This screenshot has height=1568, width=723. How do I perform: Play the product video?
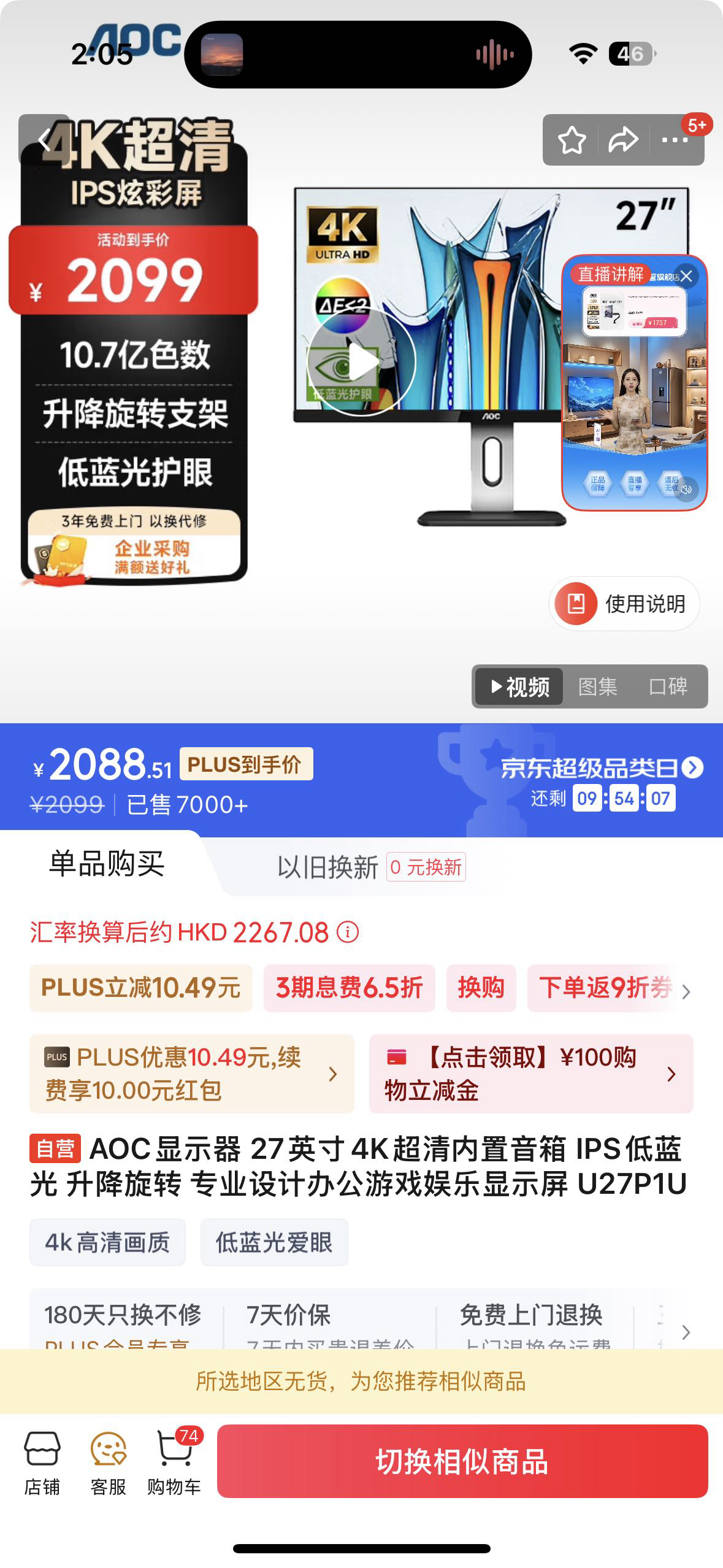[x=361, y=361]
